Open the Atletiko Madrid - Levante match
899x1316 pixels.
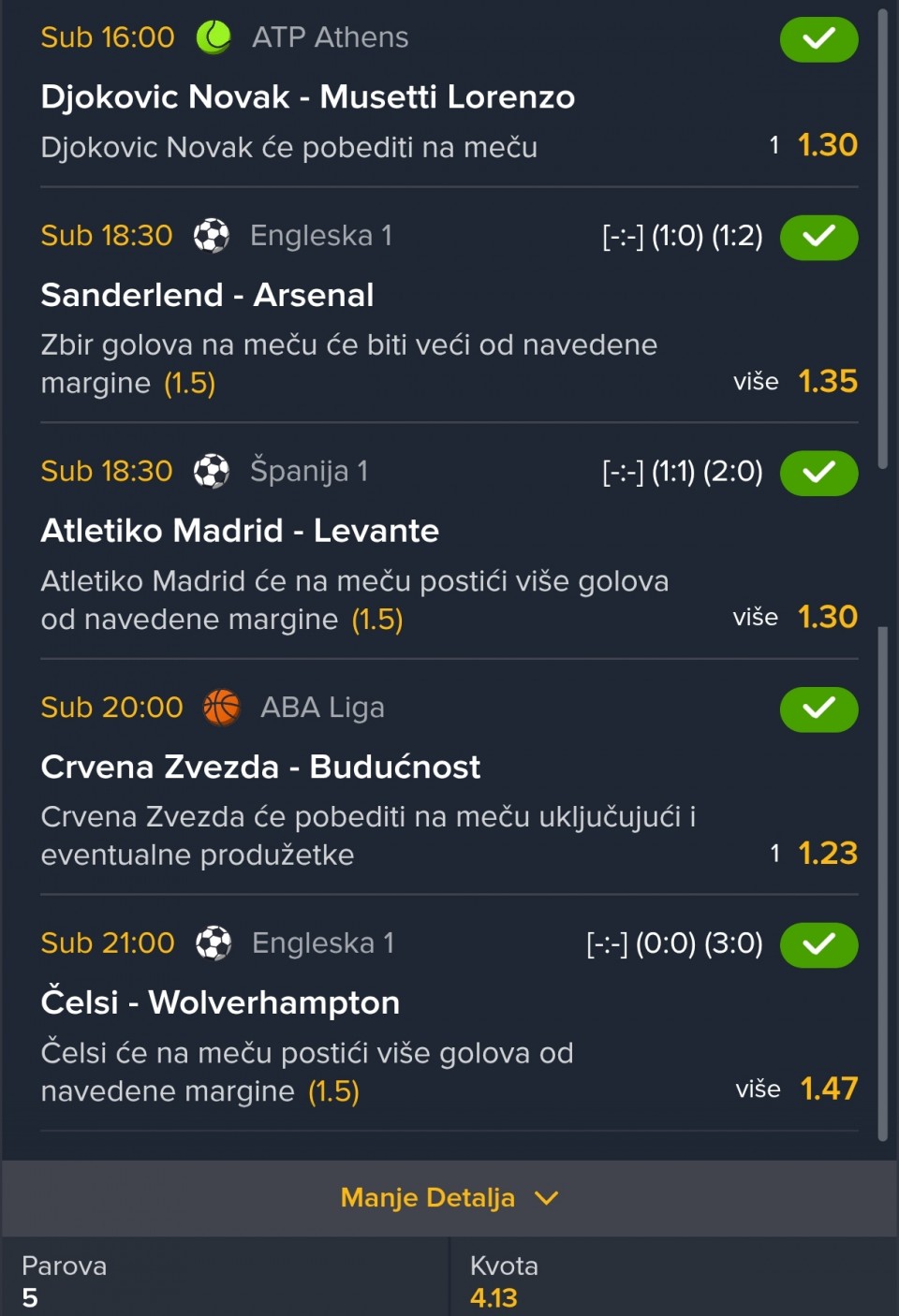coord(240,532)
